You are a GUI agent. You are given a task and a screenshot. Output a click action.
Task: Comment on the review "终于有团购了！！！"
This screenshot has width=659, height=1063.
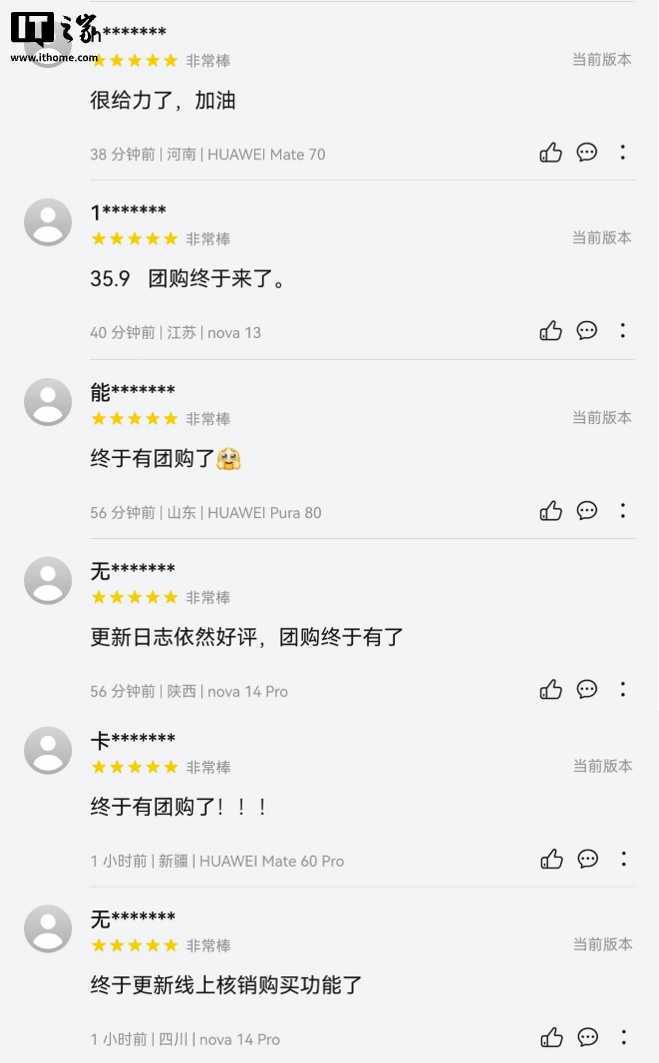[x=588, y=860]
